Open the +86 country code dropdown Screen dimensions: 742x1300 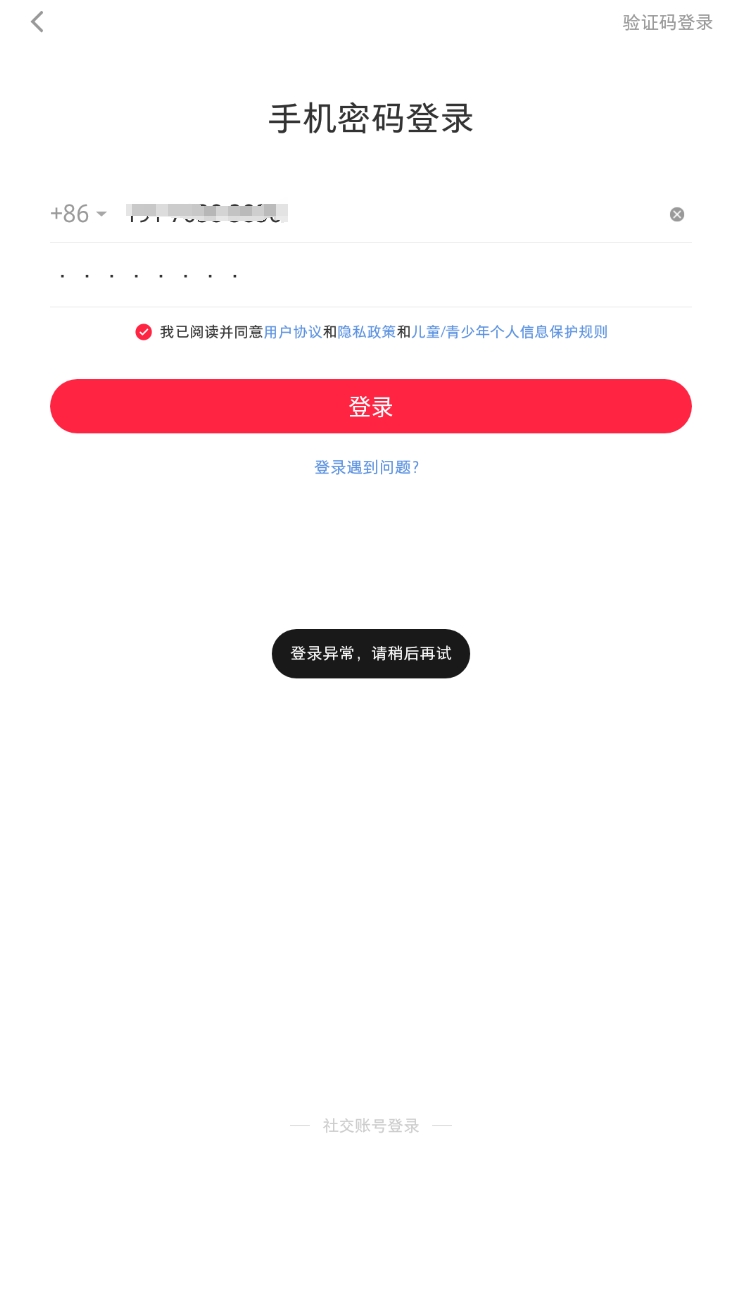(x=78, y=214)
